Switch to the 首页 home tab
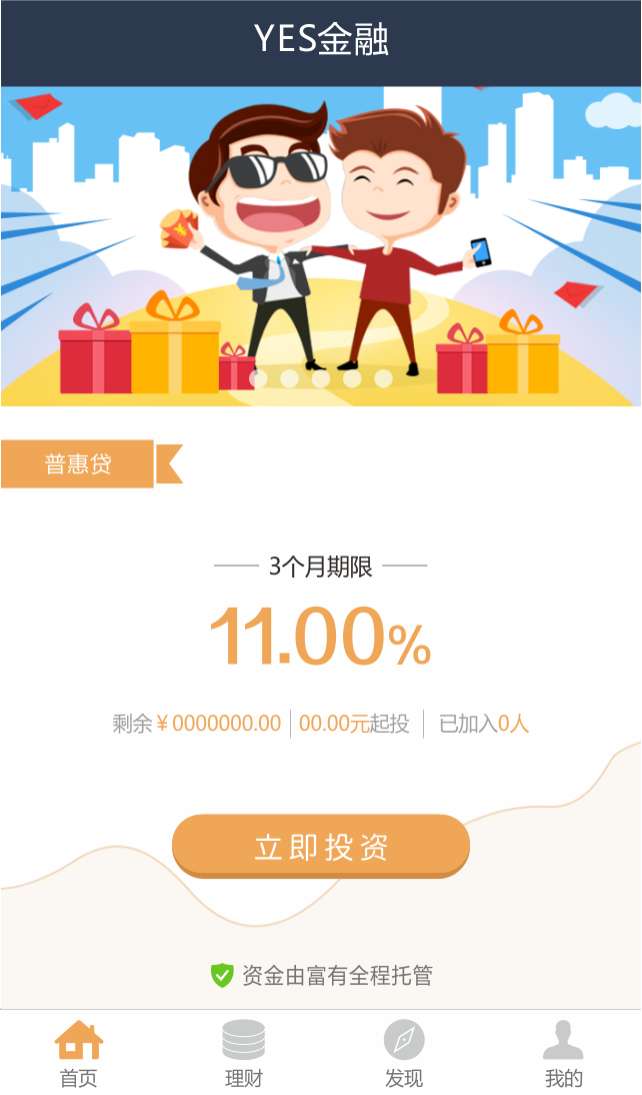The height and width of the screenshot is (1095, 642). click(x=79, y=1053)
